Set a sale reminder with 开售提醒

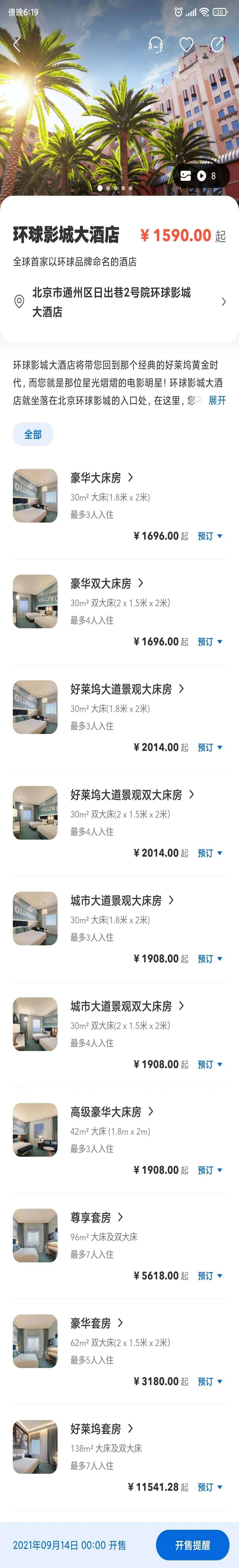coord(192,1545)
